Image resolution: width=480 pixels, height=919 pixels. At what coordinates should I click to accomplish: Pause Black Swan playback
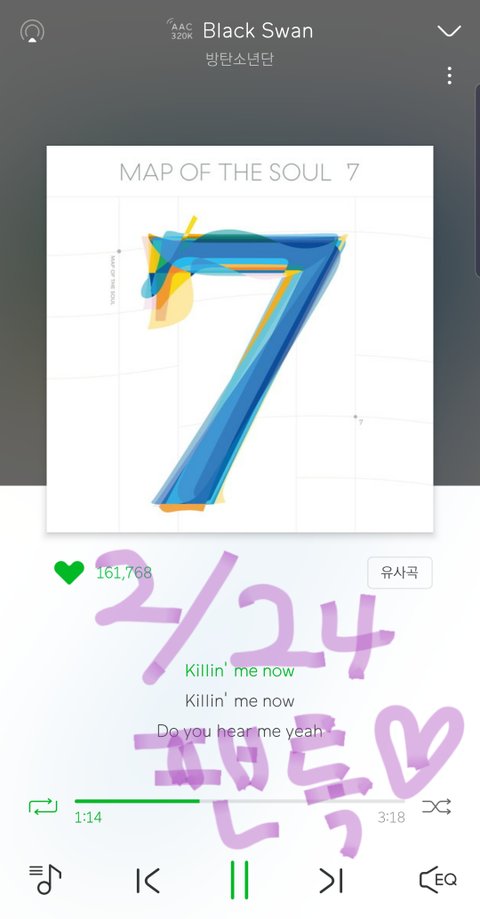(x=239, y=880)
